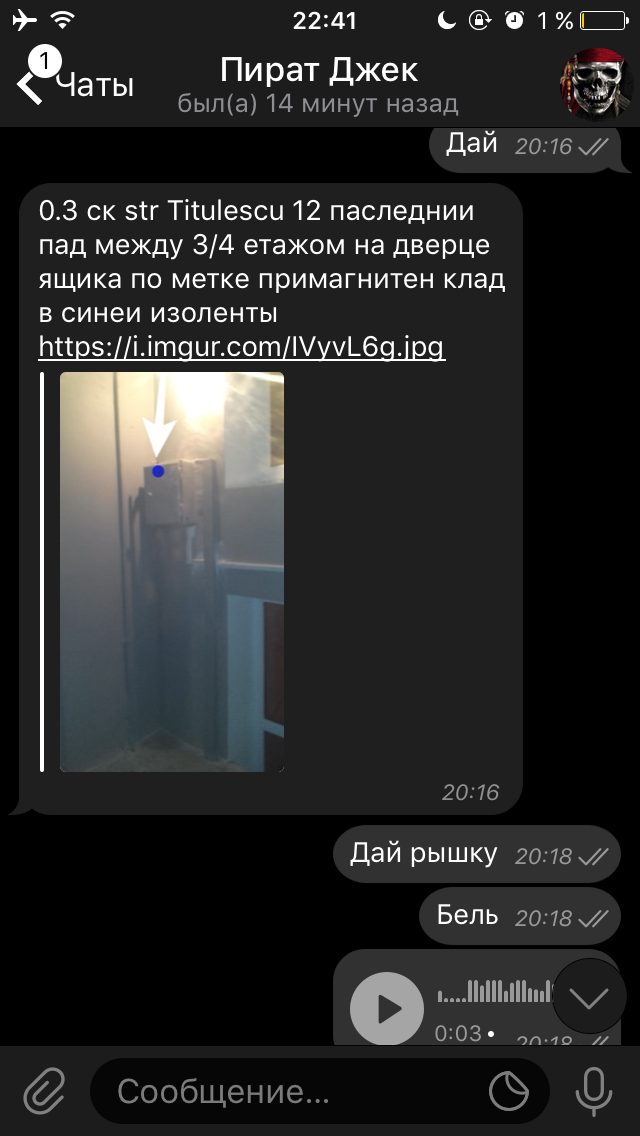Screen dimensions: 640x1136
Task: Jump to latest messages with down arrow
Action: (x=589, y=998)
